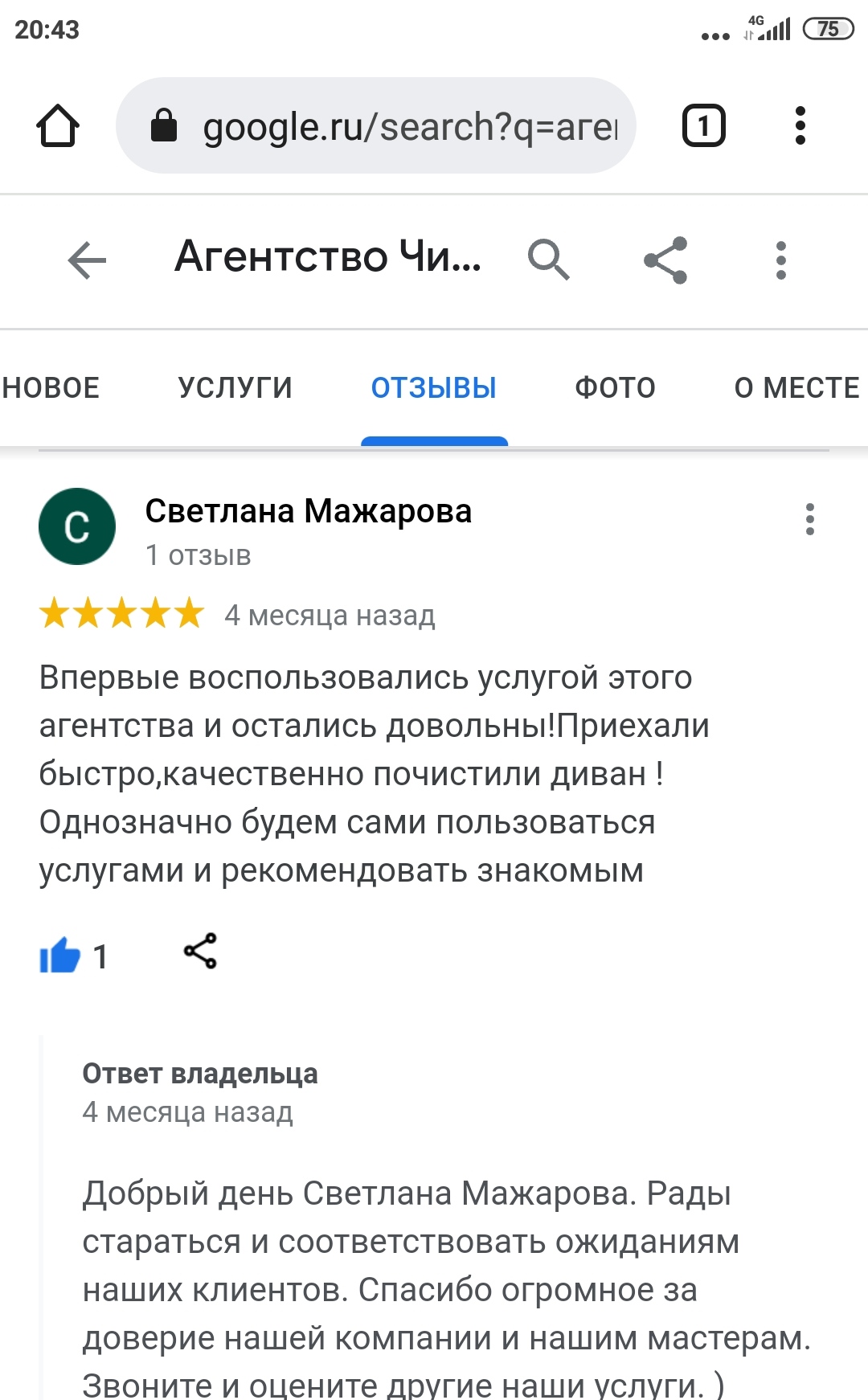
Task: Share Светлана Мажарова's review
Action: tap(200, 952)
